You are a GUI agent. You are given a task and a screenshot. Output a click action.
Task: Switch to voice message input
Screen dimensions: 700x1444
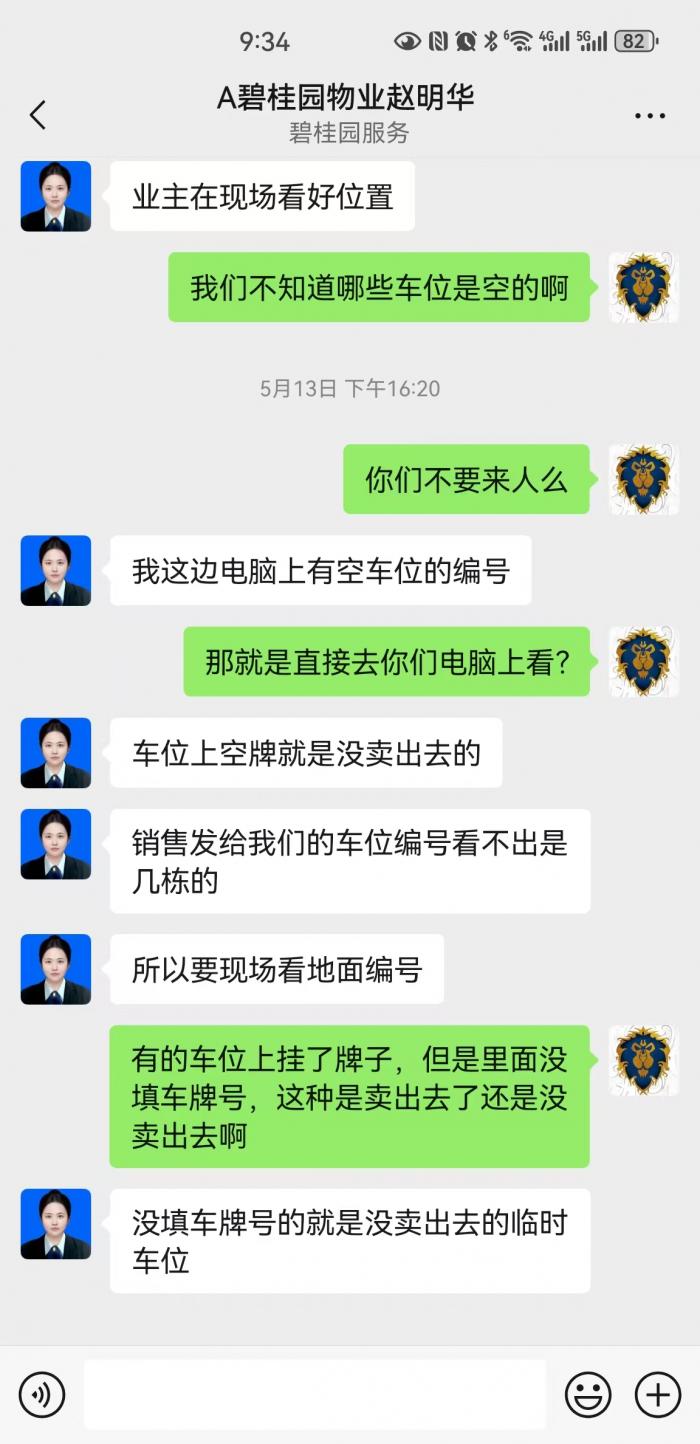tap(42, 1394)
